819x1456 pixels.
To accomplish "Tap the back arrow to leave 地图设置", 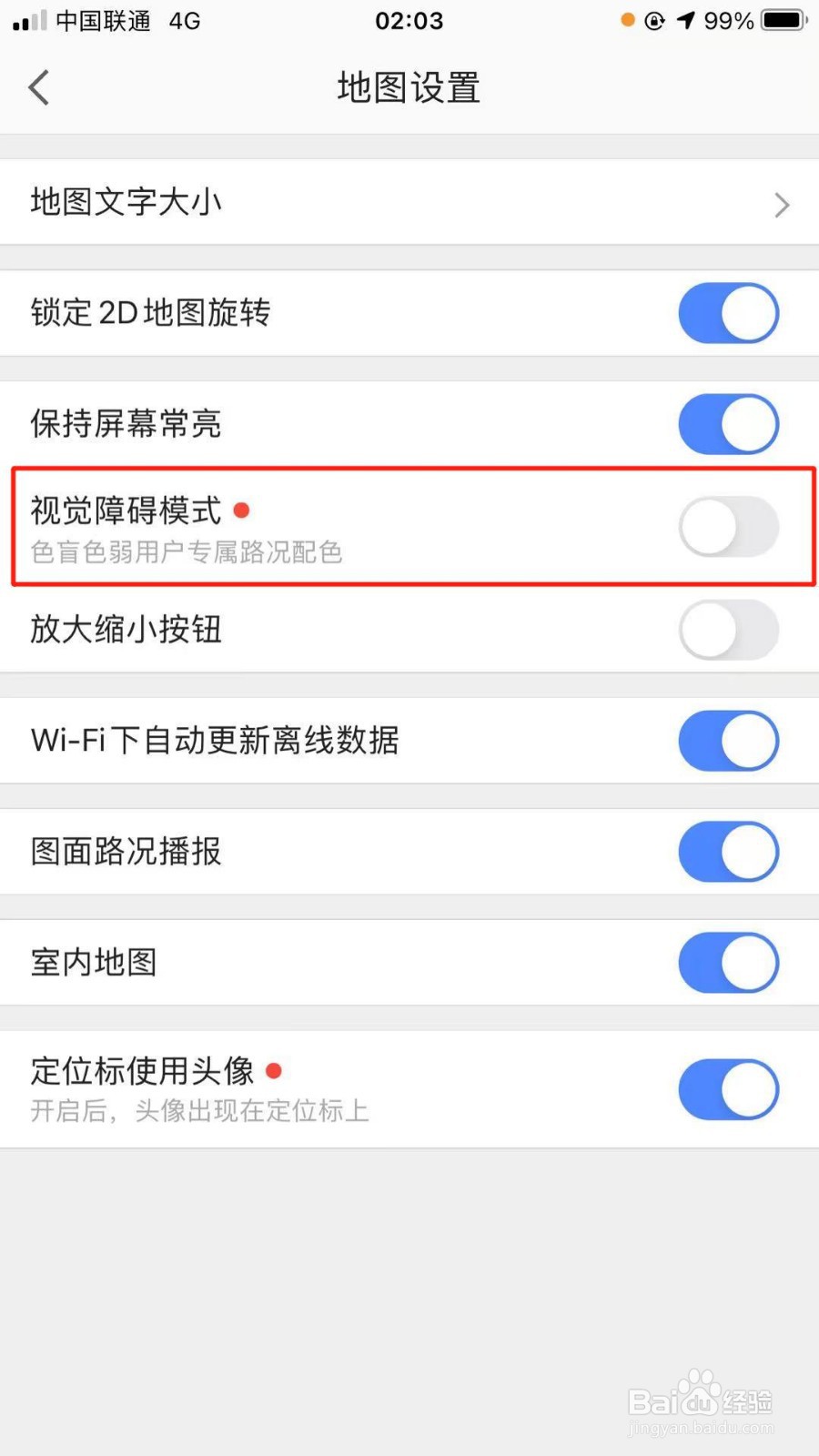I will pyautogui.click(x=38, y=87).
